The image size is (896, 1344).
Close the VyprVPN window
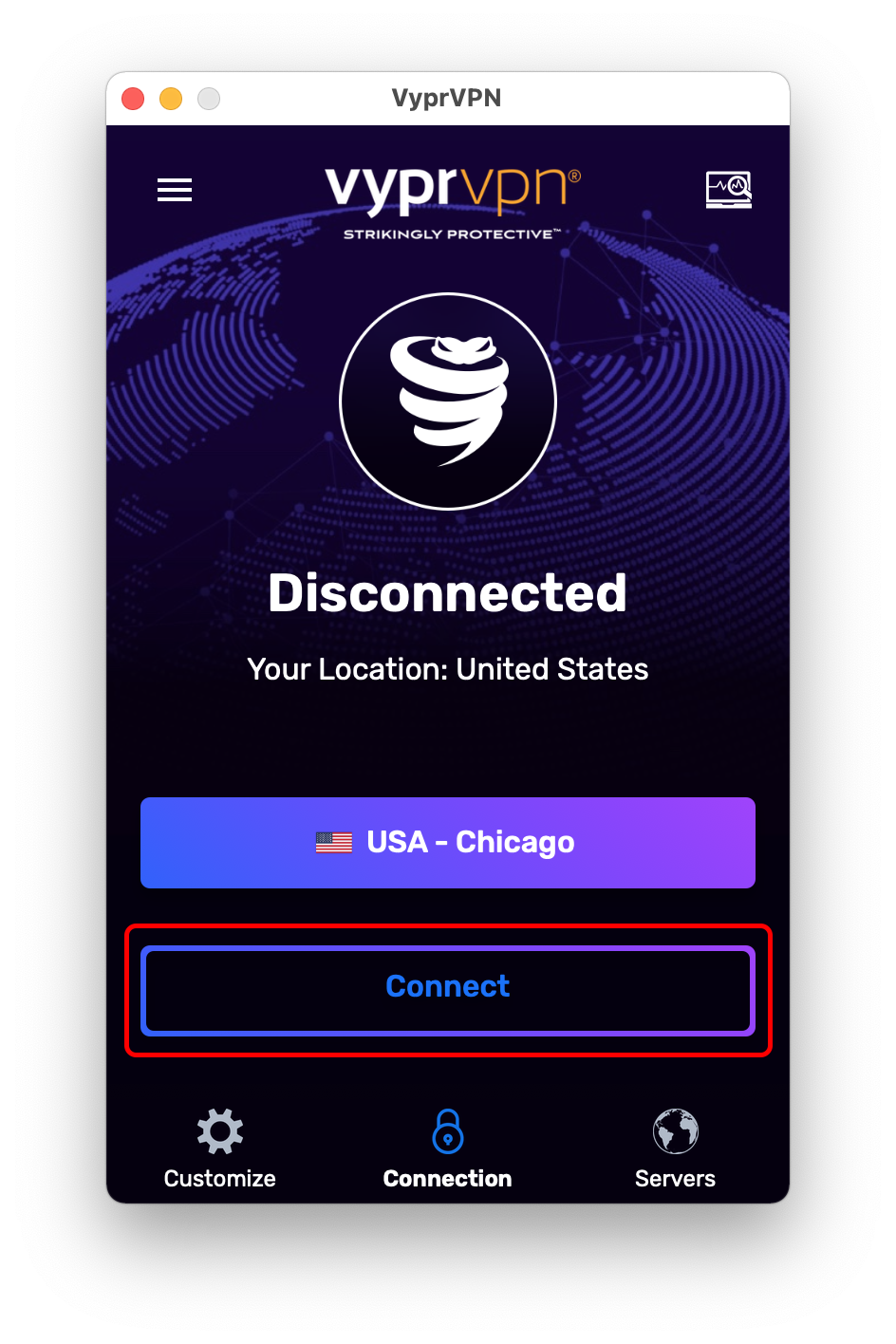(x=133, y=99)
